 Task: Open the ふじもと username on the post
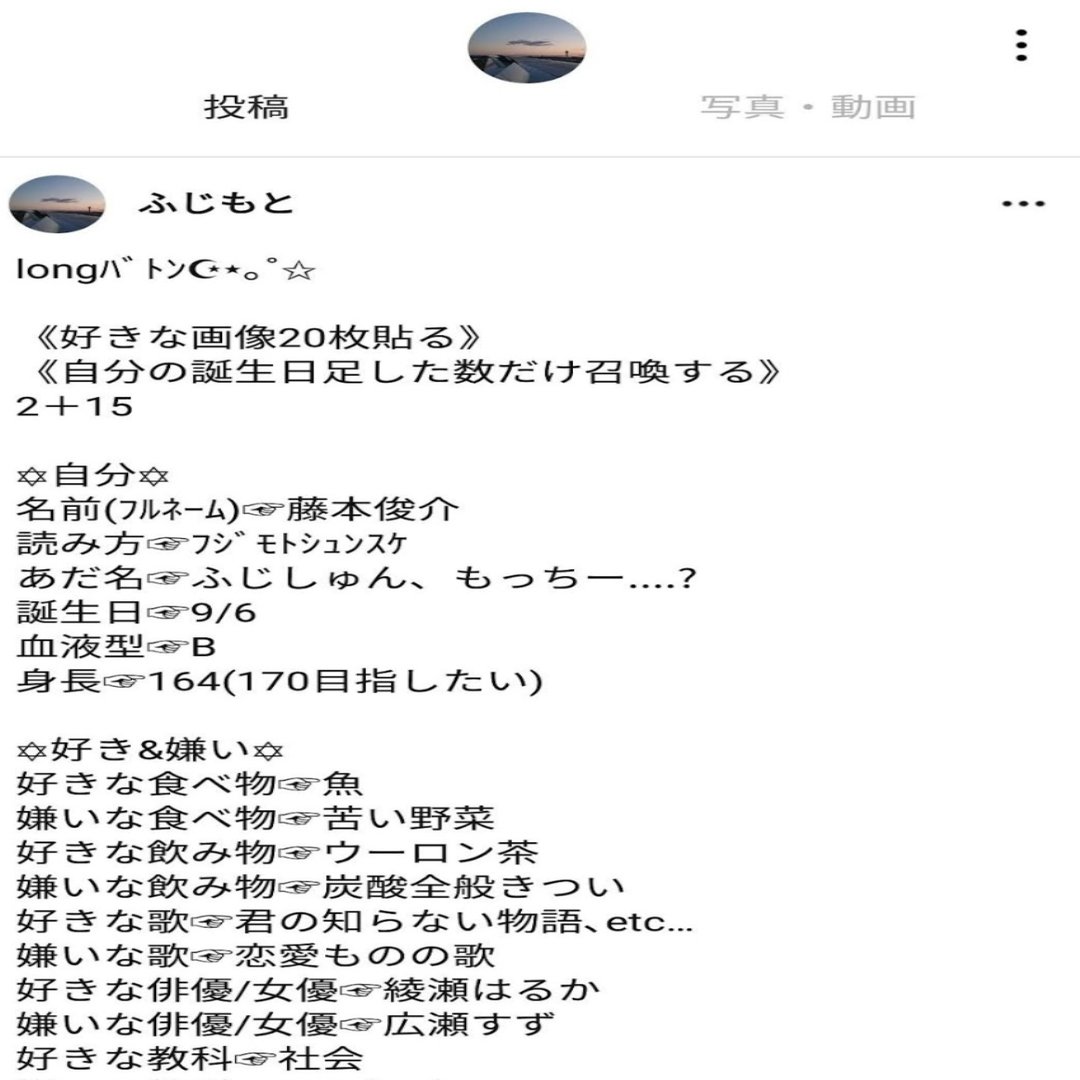click(x=216, y=203)
